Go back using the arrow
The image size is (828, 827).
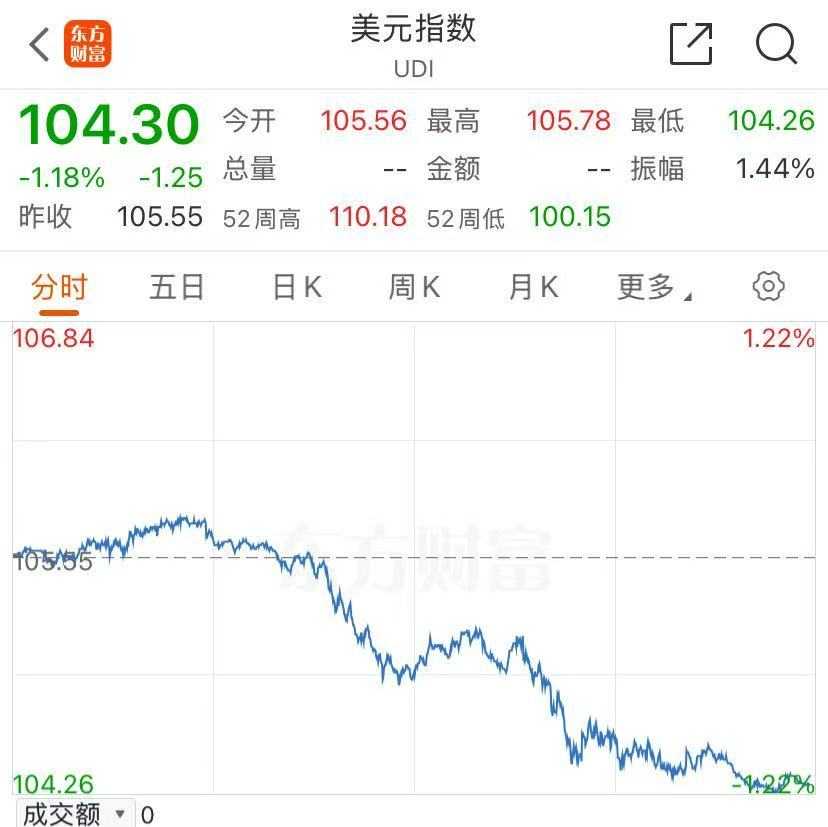[40, 45]
